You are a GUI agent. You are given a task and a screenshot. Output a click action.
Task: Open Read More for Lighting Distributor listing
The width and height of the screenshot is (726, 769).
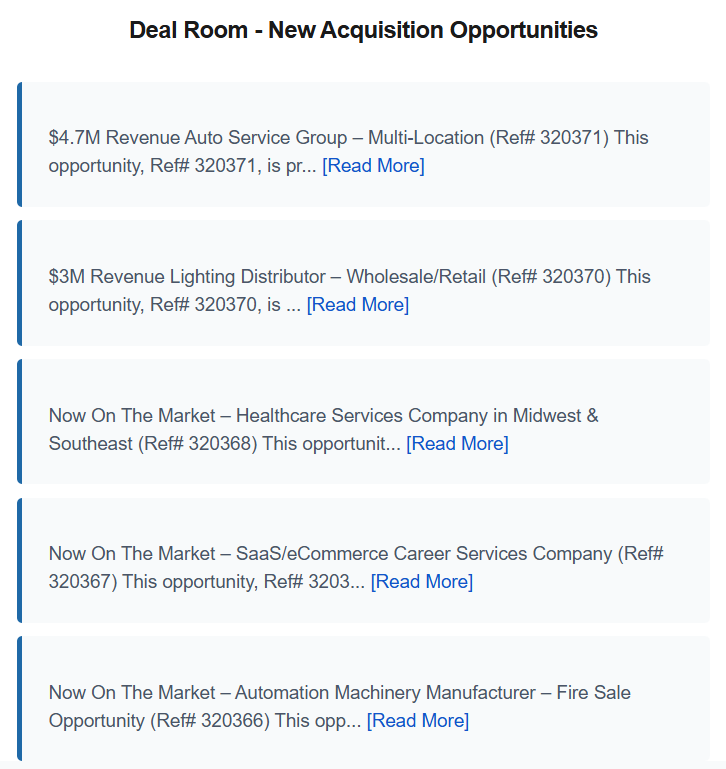coord(358,305)
